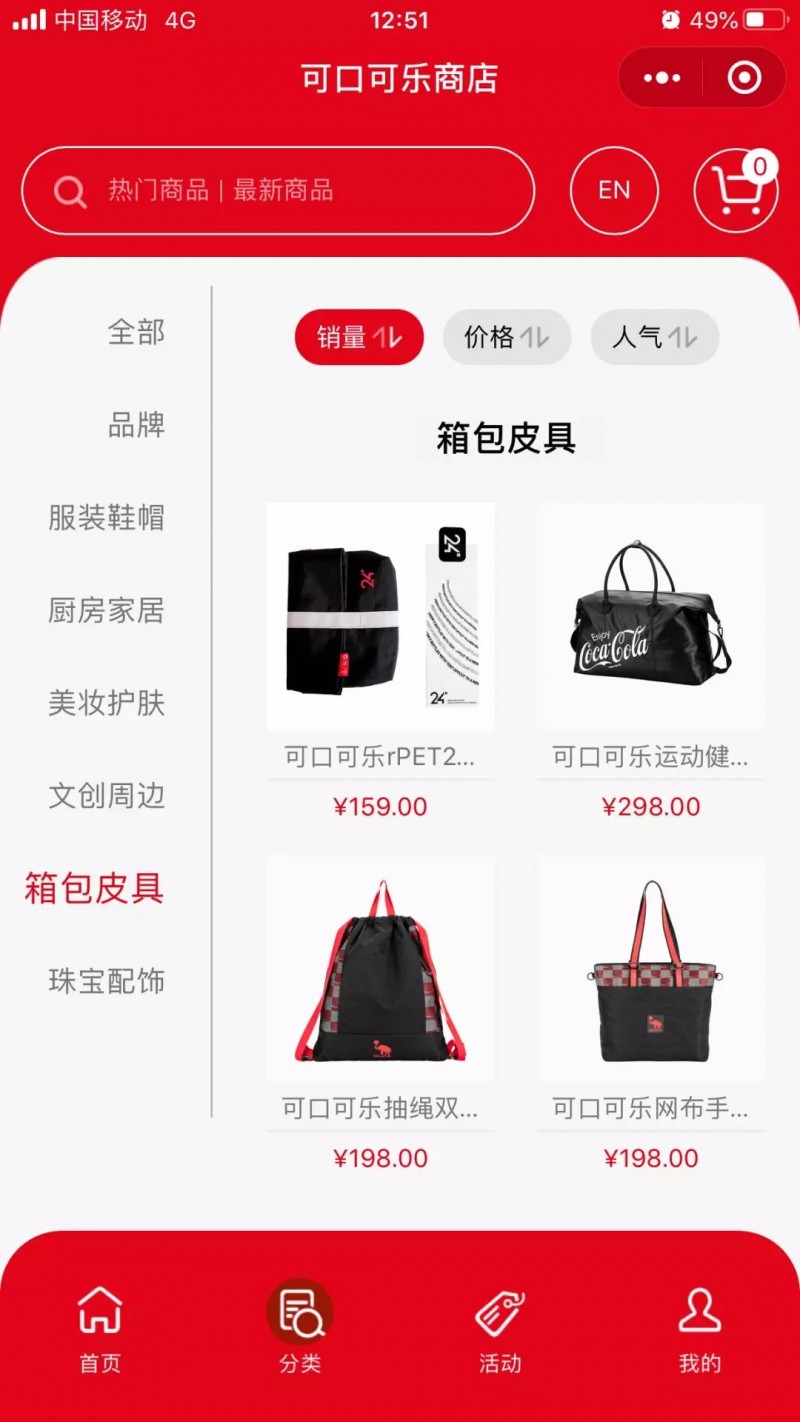This screenshot has width=800, height=1422.
Task: Close the mini program via circle icon
Action: [744, 78]
